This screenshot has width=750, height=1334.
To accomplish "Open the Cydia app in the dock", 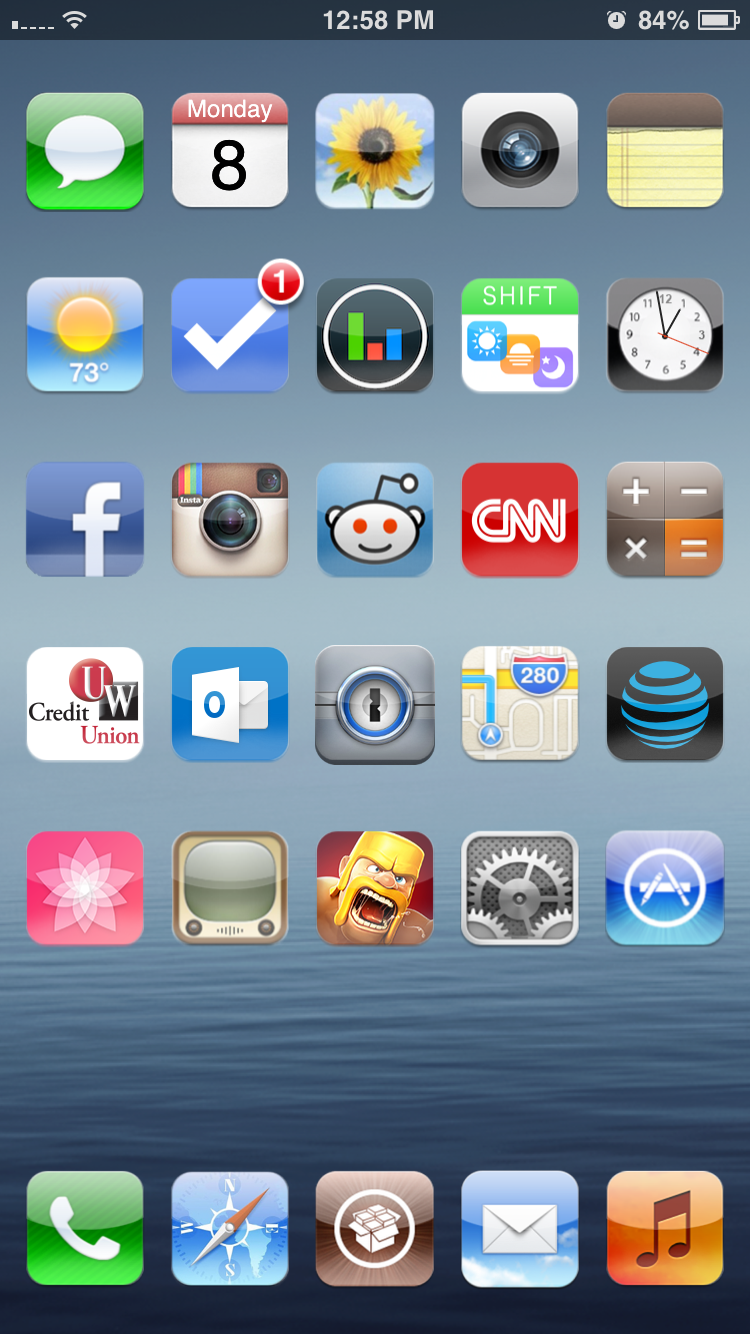I will point(375,1228).
